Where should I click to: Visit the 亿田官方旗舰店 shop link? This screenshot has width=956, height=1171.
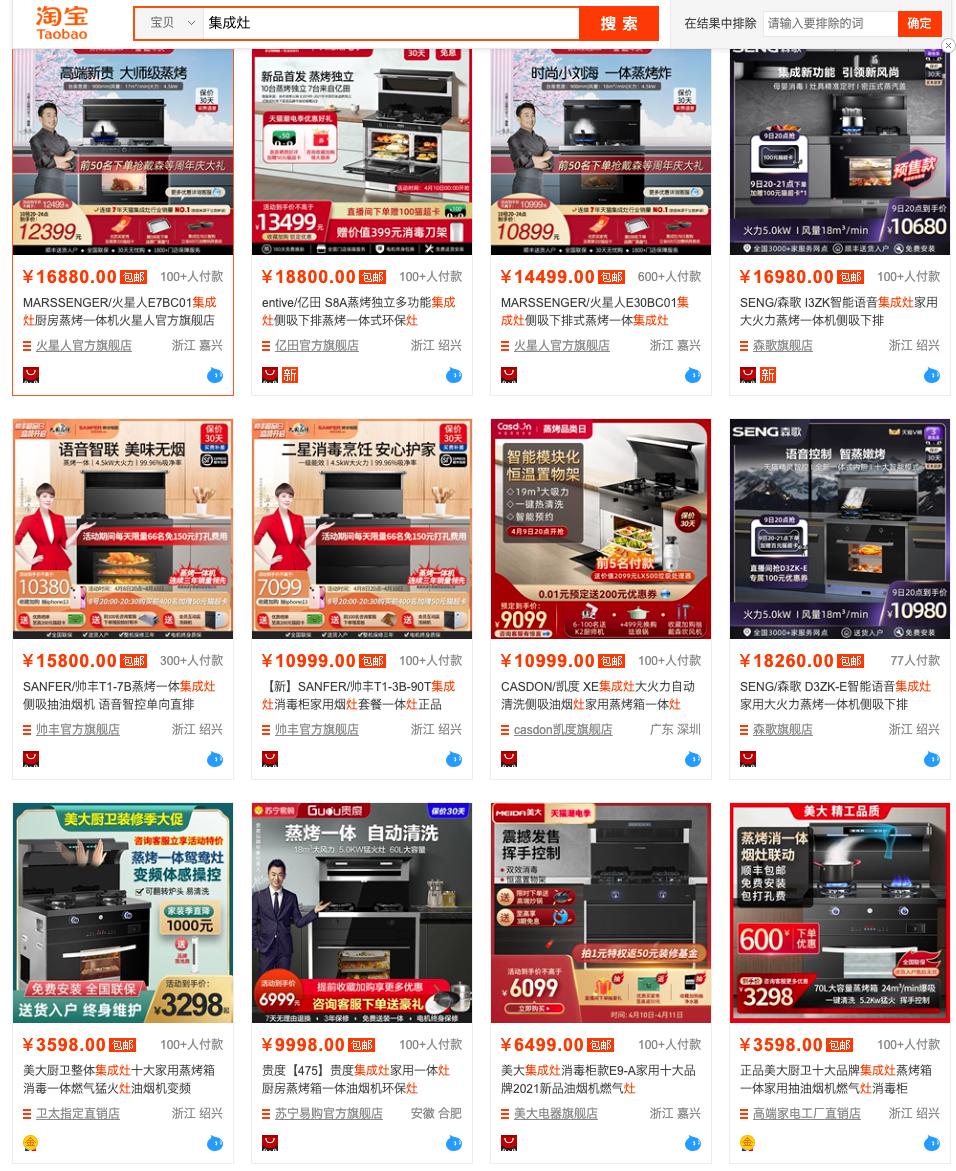pyautogui.click(x=316, y=346)
